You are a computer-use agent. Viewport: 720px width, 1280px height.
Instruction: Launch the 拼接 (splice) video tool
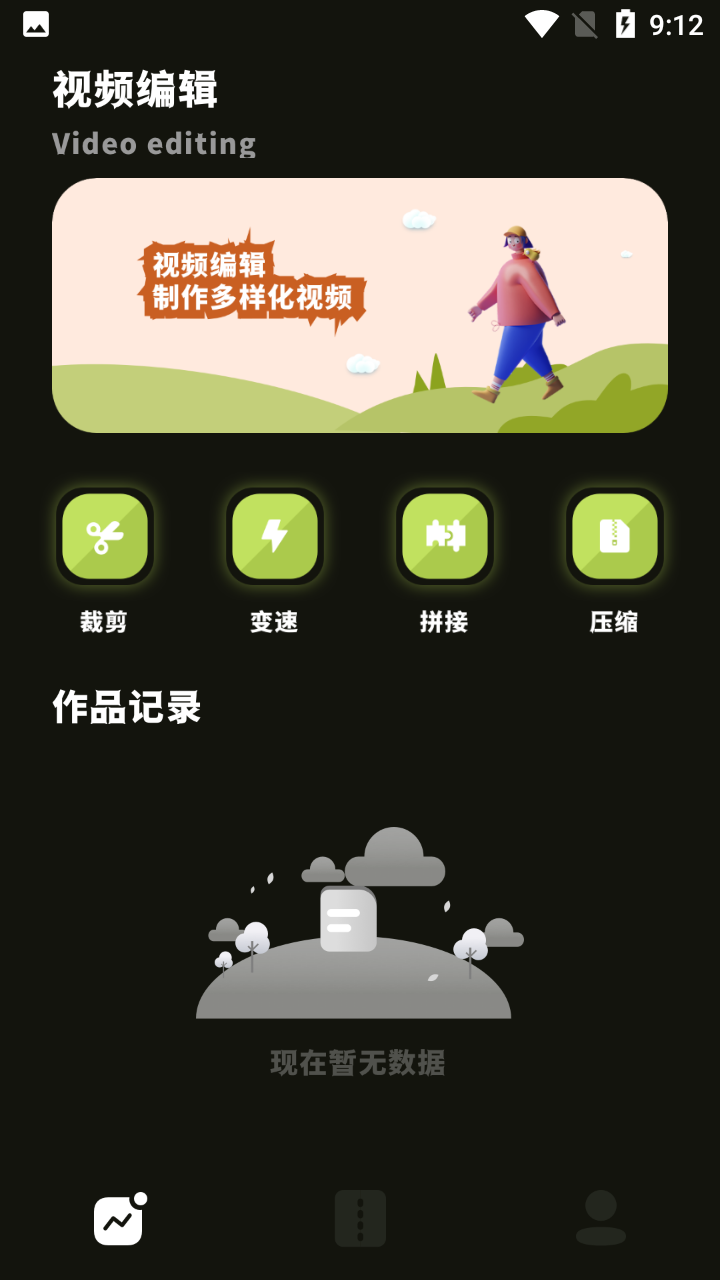[445, 536]
